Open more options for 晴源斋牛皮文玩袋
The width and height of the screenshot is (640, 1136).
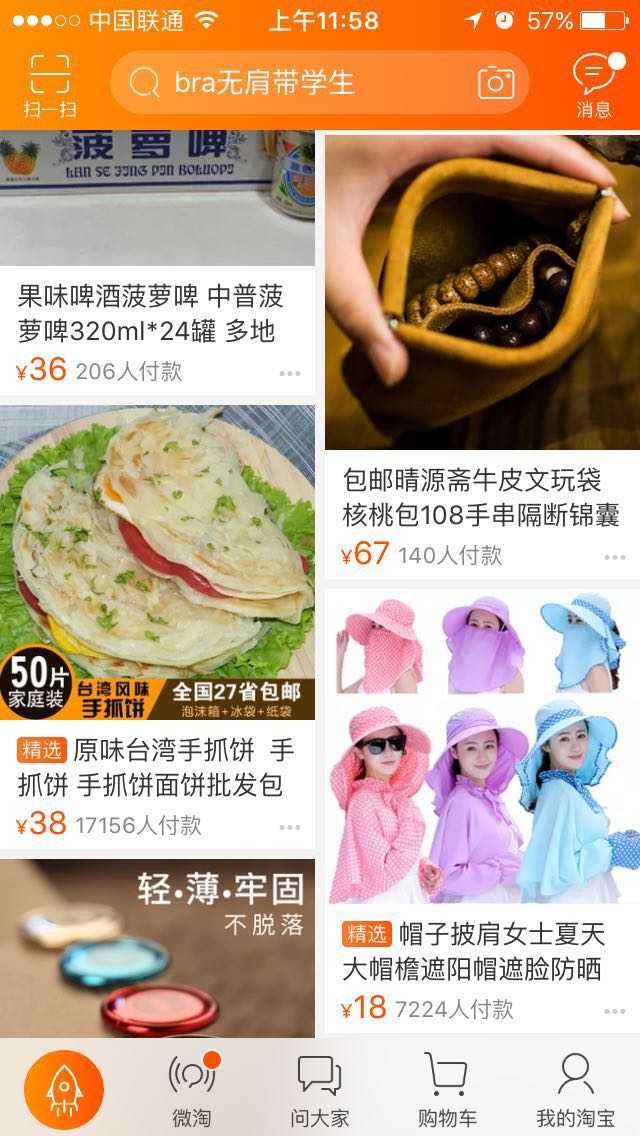(x=614, y=557)
